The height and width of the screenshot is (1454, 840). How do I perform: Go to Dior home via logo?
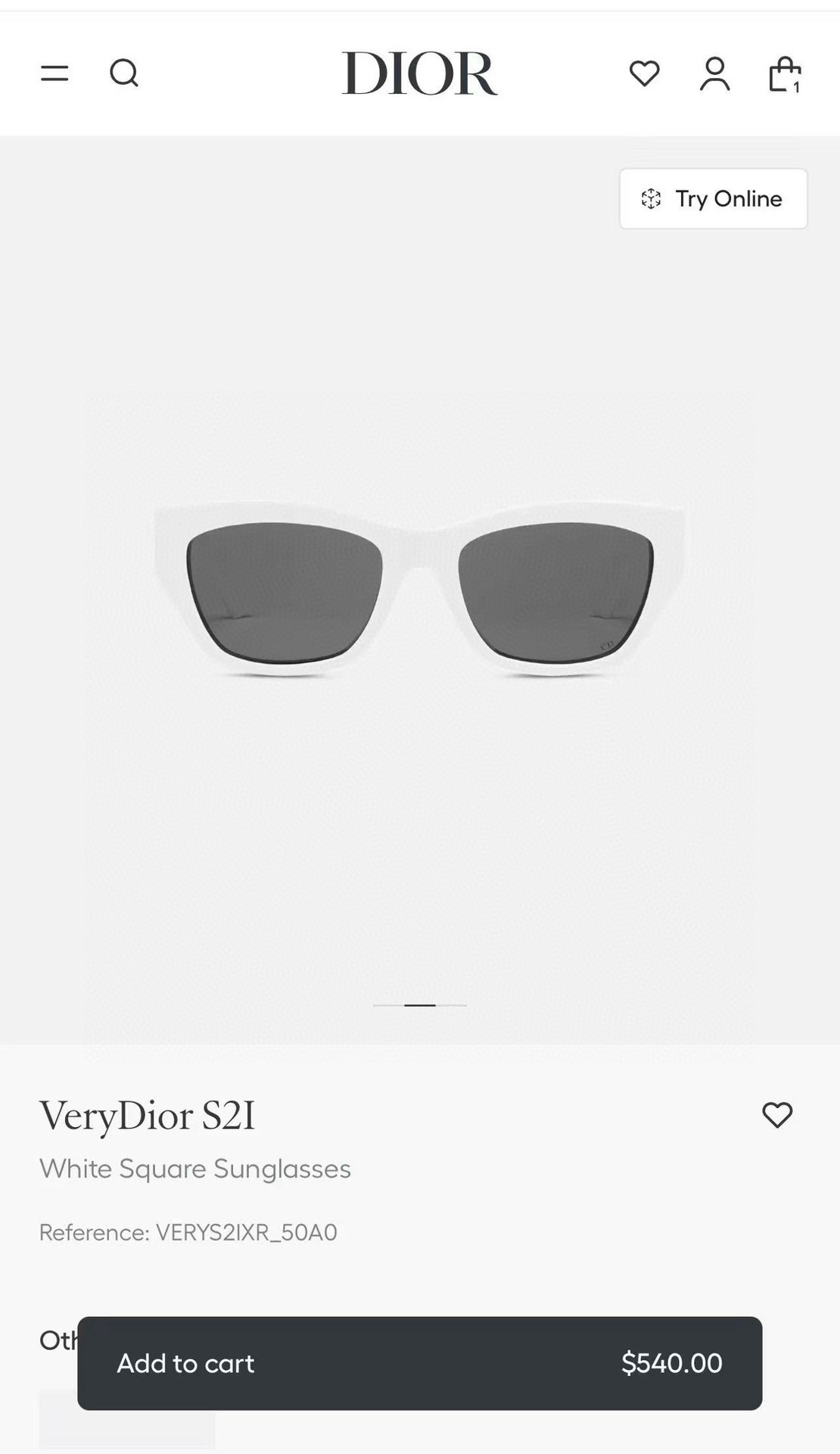tap(419, 73)
